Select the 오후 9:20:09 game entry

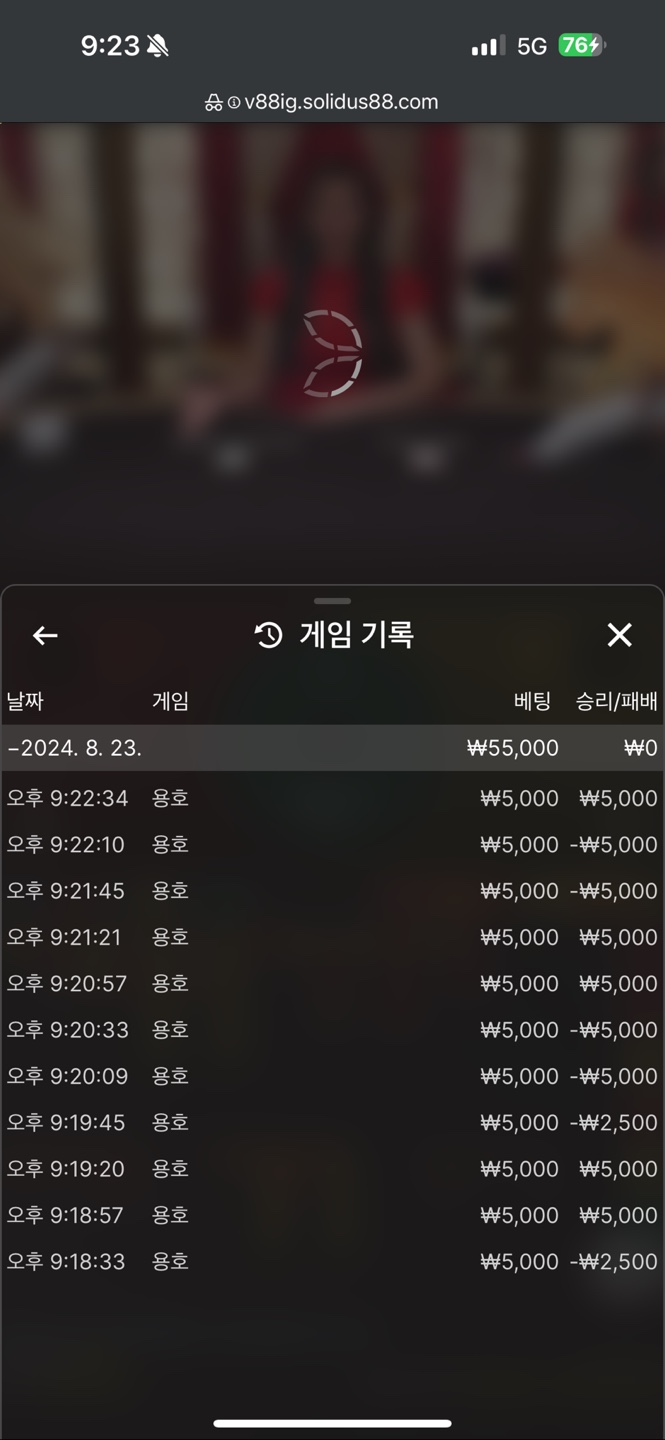click(330, 1076)
